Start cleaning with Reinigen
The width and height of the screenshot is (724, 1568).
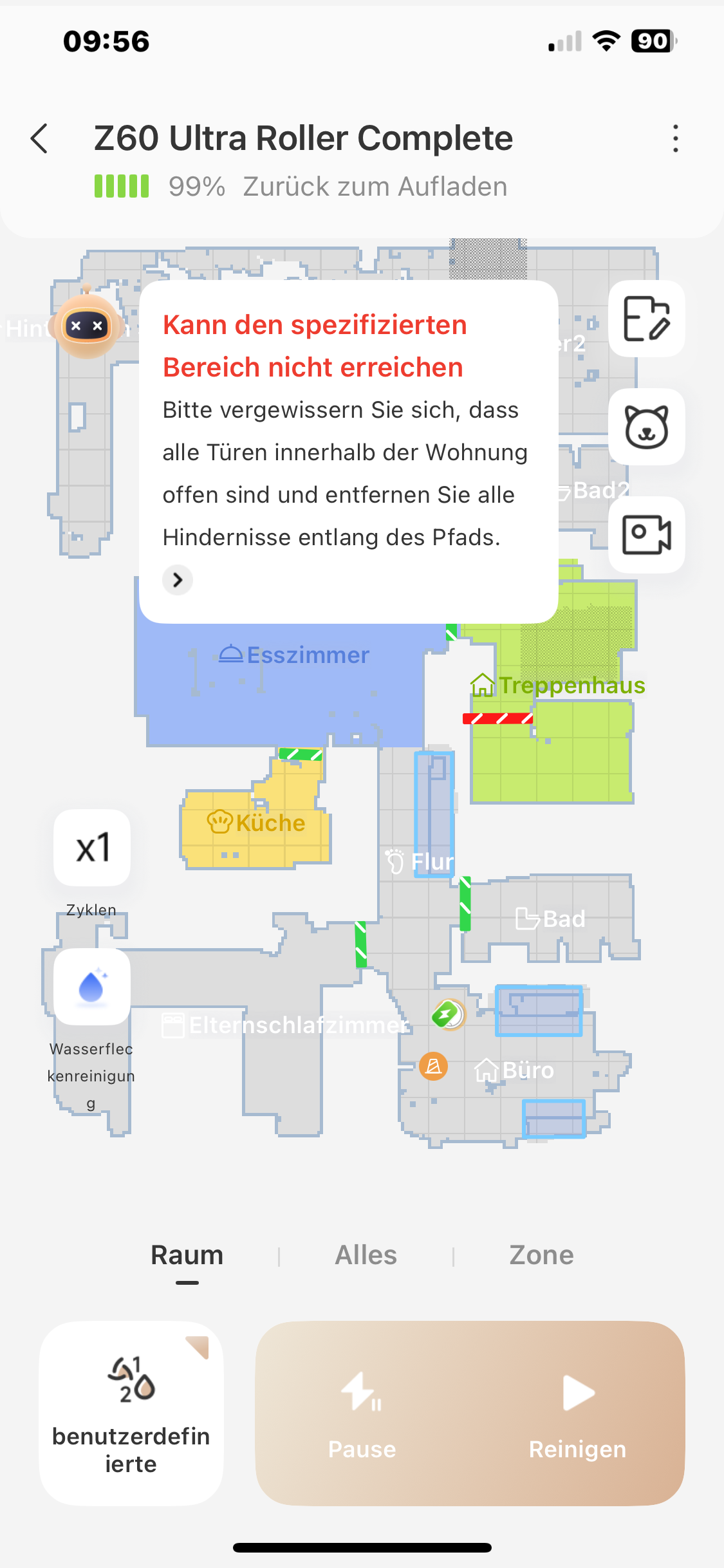pos(577,1414)
